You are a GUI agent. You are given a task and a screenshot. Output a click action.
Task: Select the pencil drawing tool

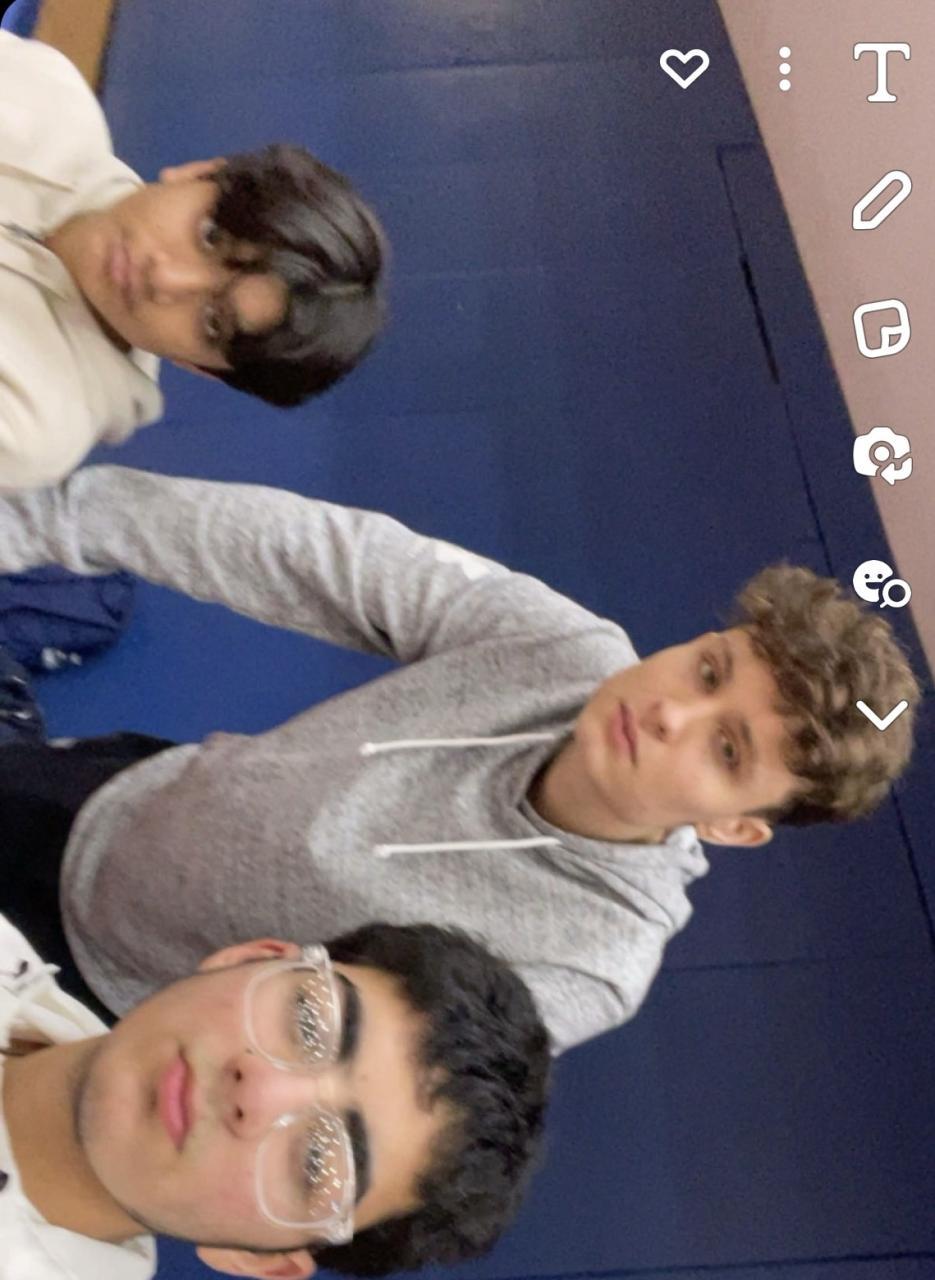pos(882,200)
